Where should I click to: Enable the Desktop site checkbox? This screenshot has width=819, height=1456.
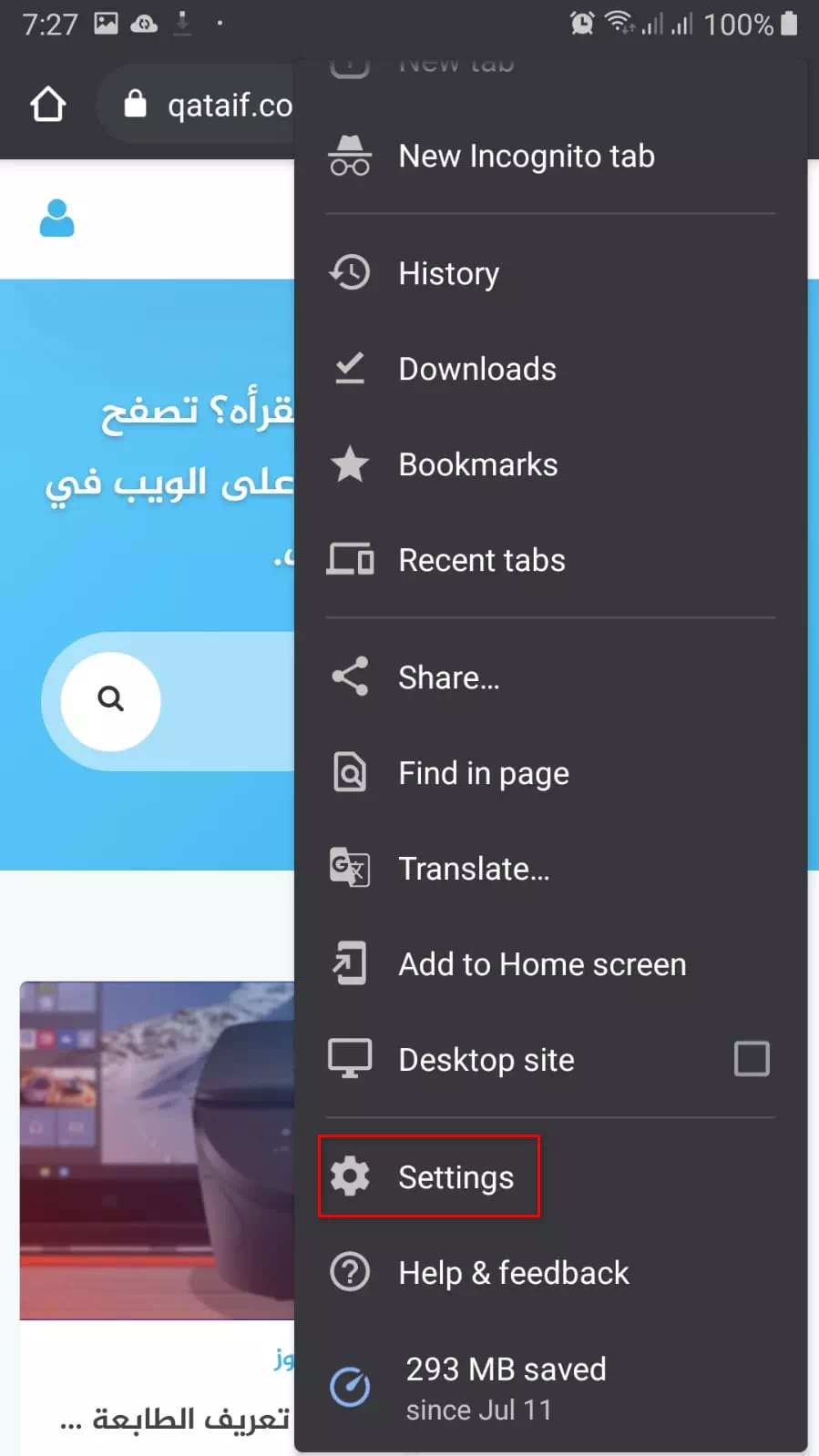tap(752, 1059)
